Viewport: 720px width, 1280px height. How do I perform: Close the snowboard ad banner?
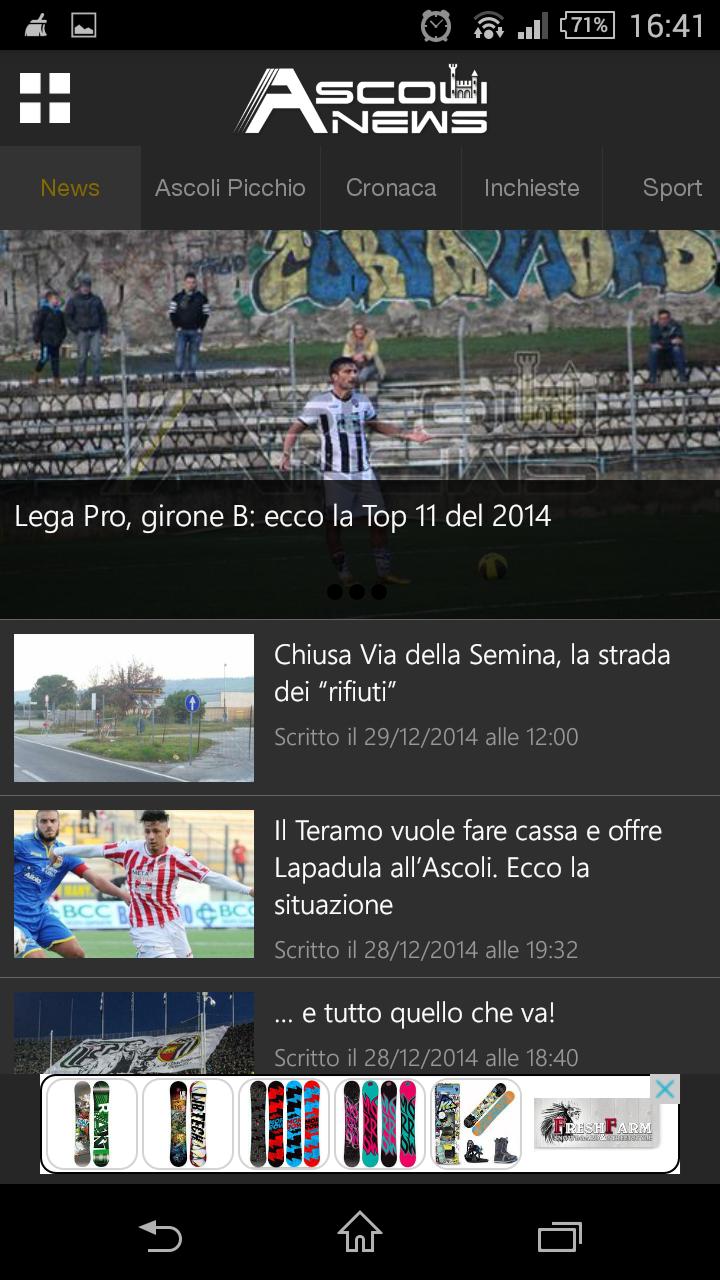coord(665,1089)
